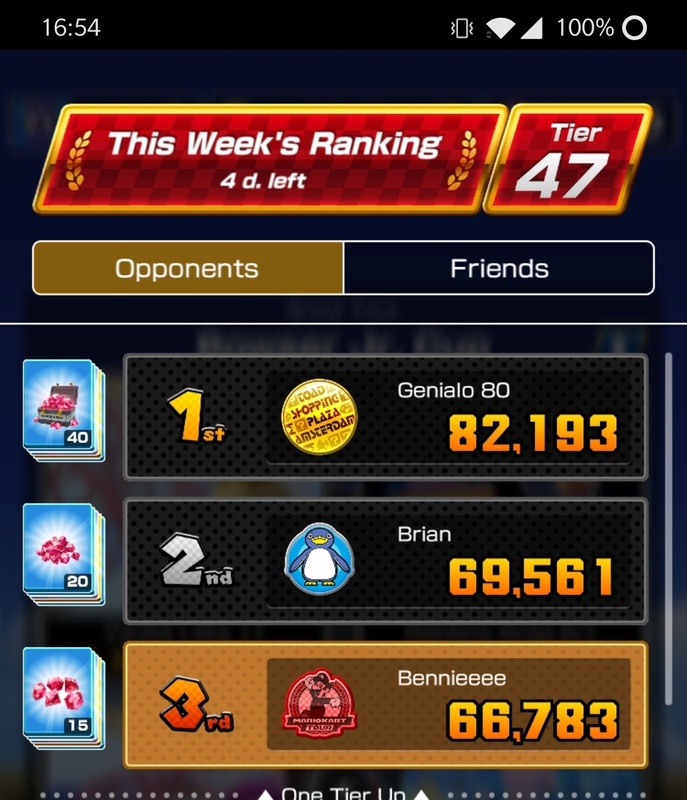The image size is (687, 800).
Task: Open Bennieeee's third place entry
Action: click(x=385, y=705)
